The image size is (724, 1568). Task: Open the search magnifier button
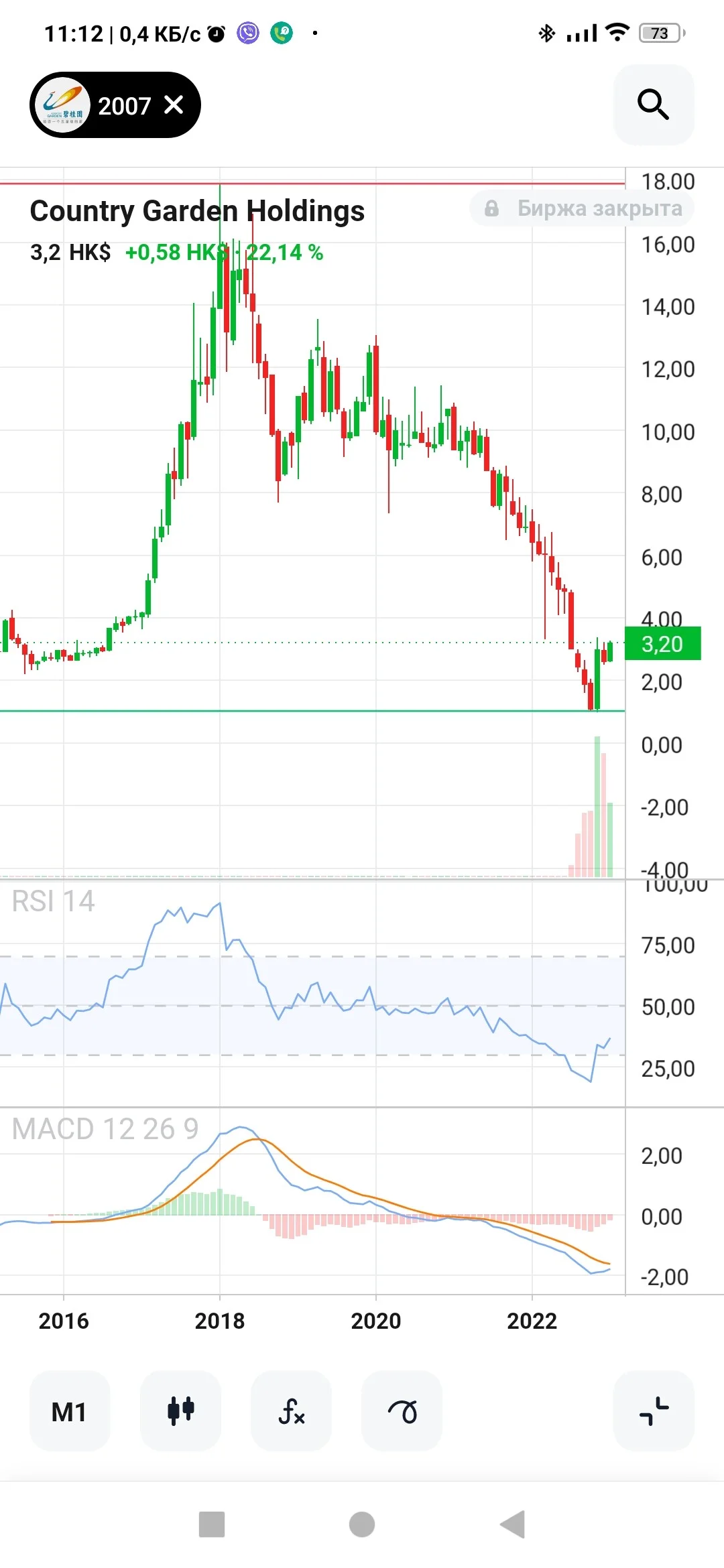(654, 105)
